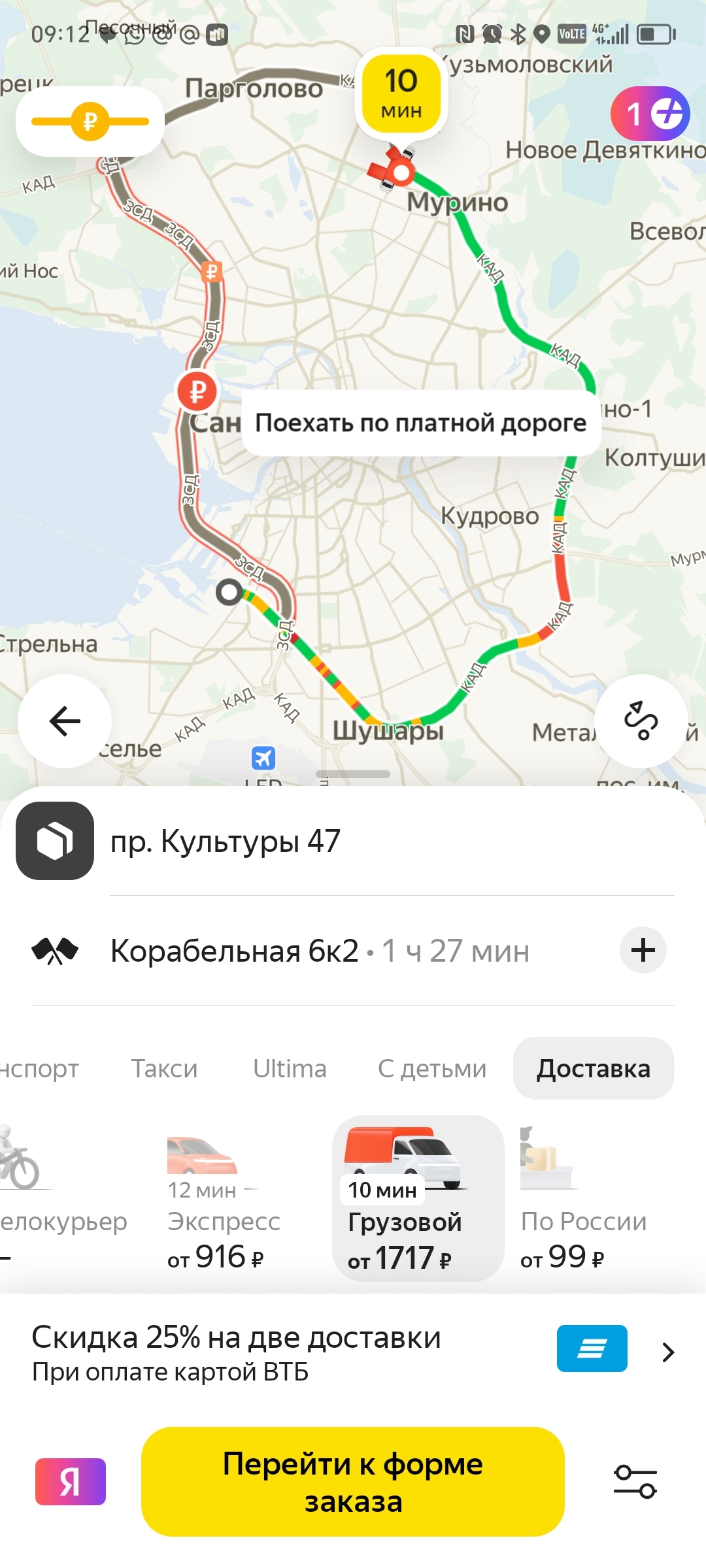Switch to the Ultima tab
The height and width of the screenshot is (1568, 706).
pos(290,1069)
